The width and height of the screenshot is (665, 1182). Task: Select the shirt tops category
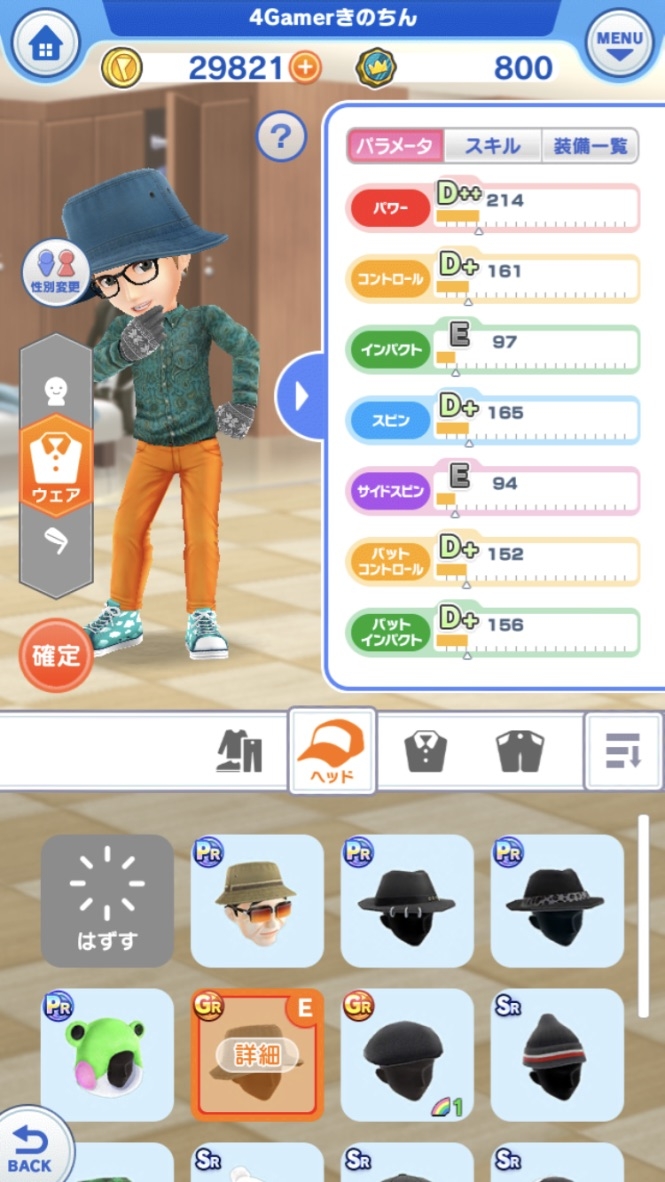(x=425, y=751)
